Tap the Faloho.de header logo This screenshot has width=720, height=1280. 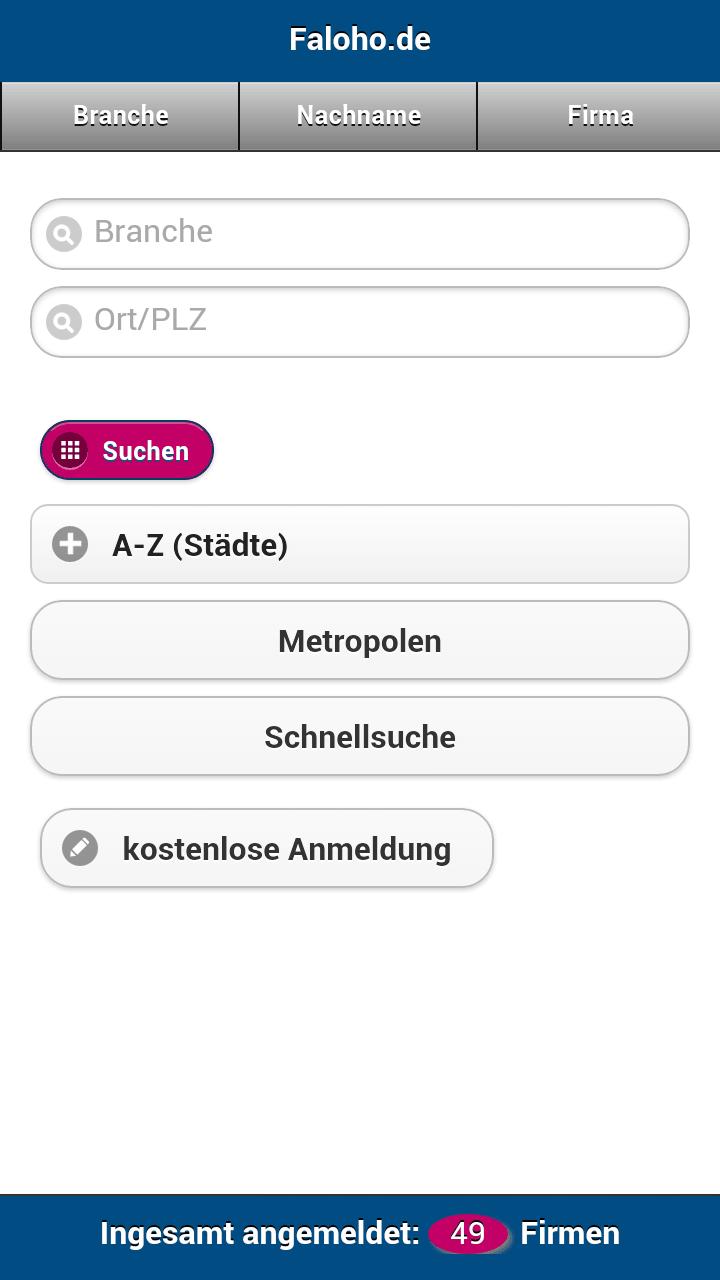tap(359, 39)
